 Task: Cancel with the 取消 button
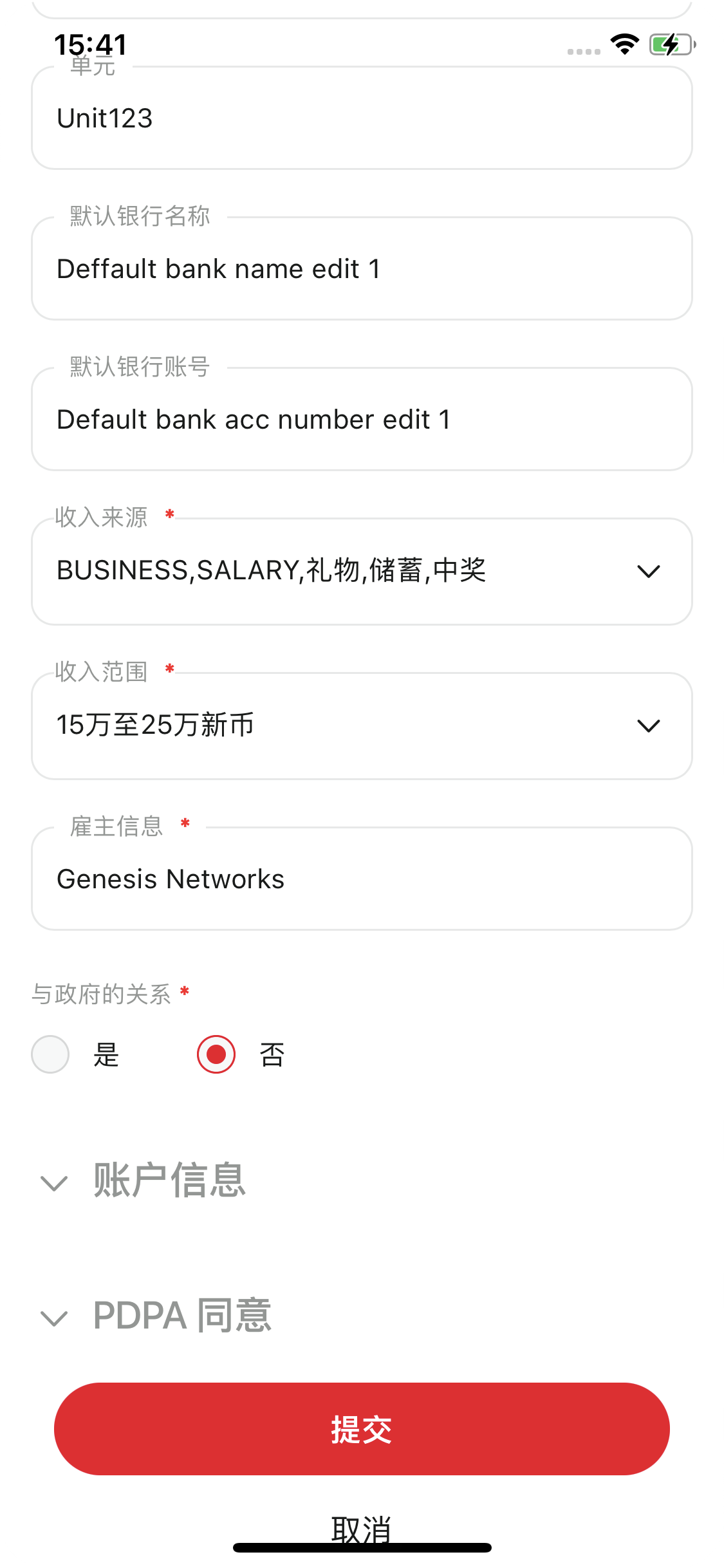pos(362,1528)
